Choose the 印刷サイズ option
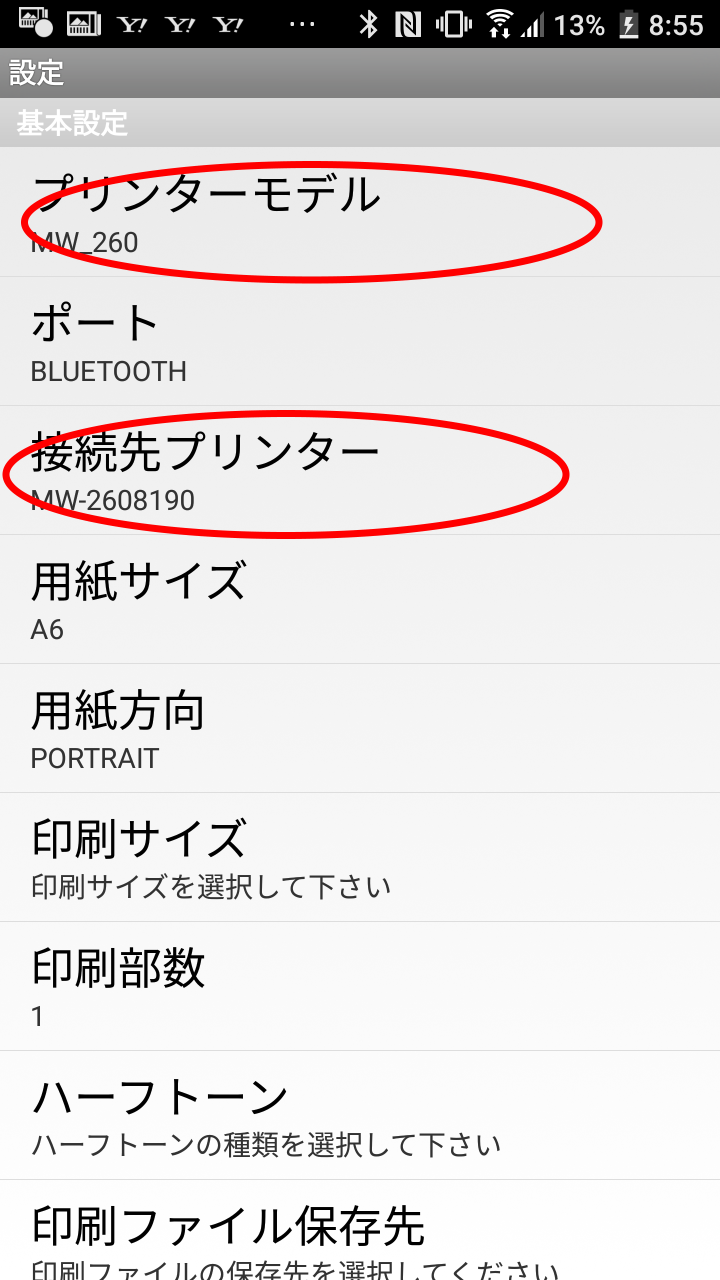 coord(360,857)
